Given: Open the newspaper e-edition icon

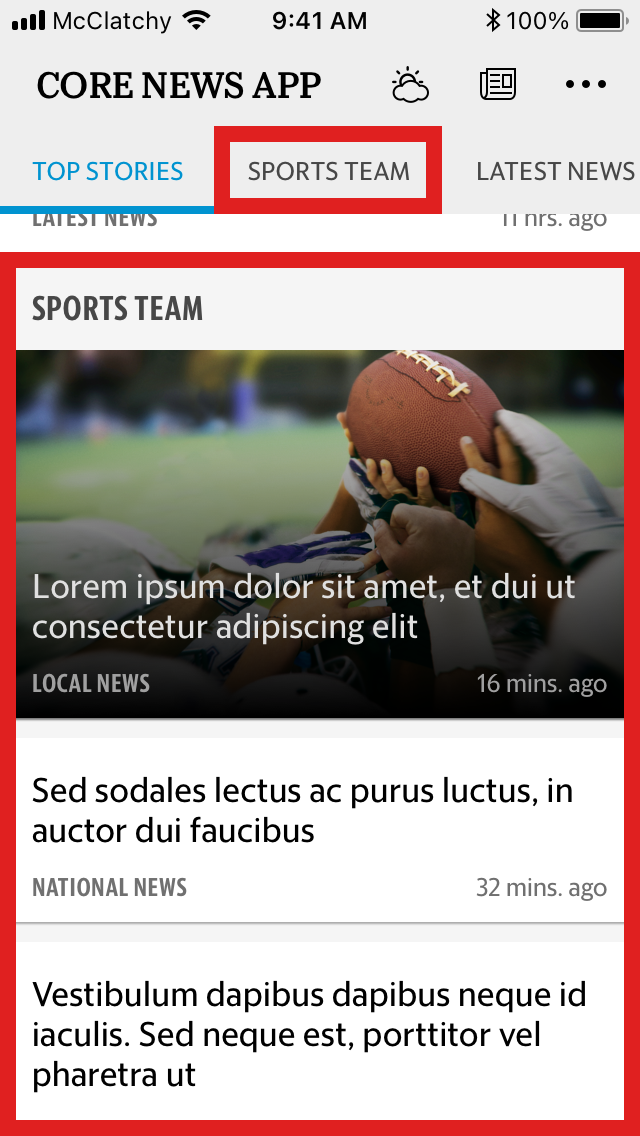Looking at the screenshot, I should [x=497, y=85].
